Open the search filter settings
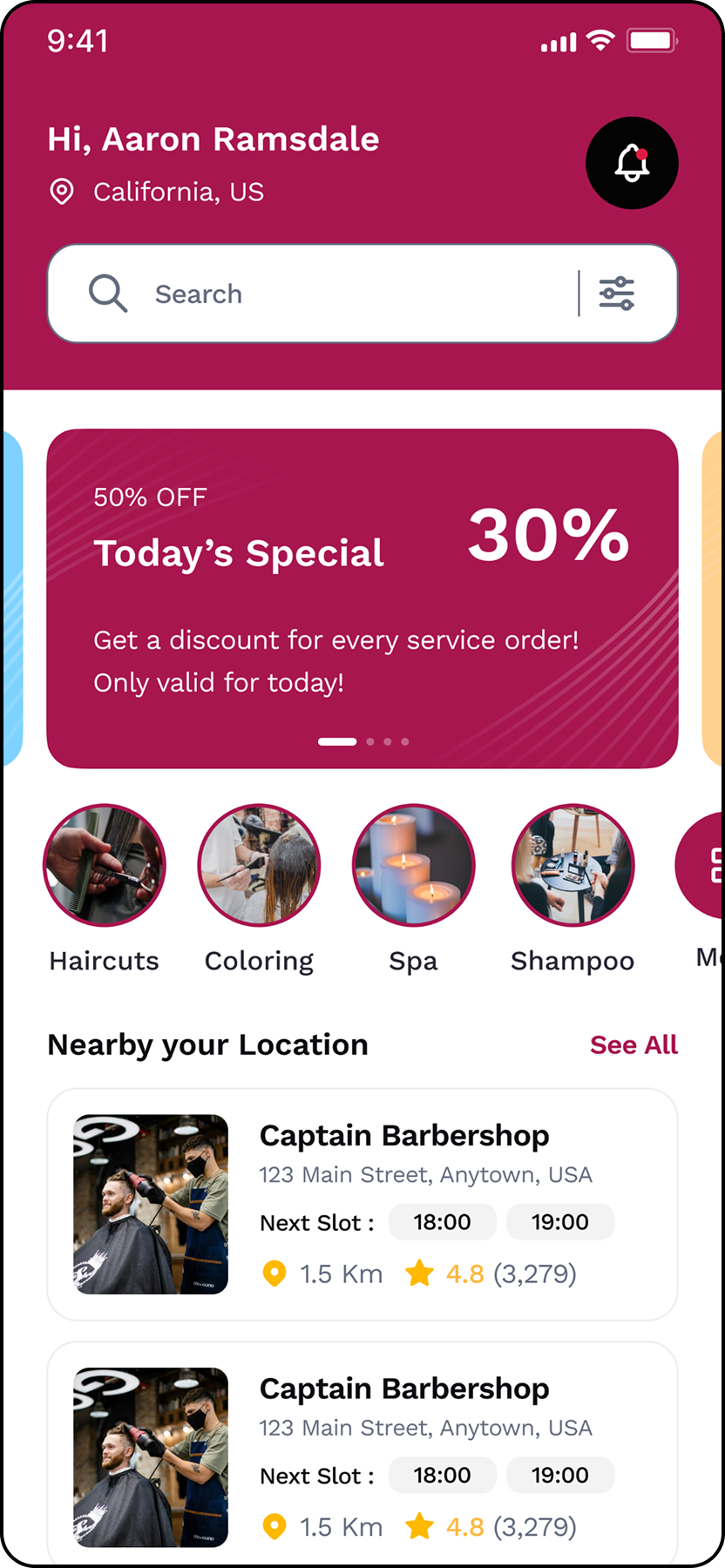The image size is (725, 1568). click(617, 294)
